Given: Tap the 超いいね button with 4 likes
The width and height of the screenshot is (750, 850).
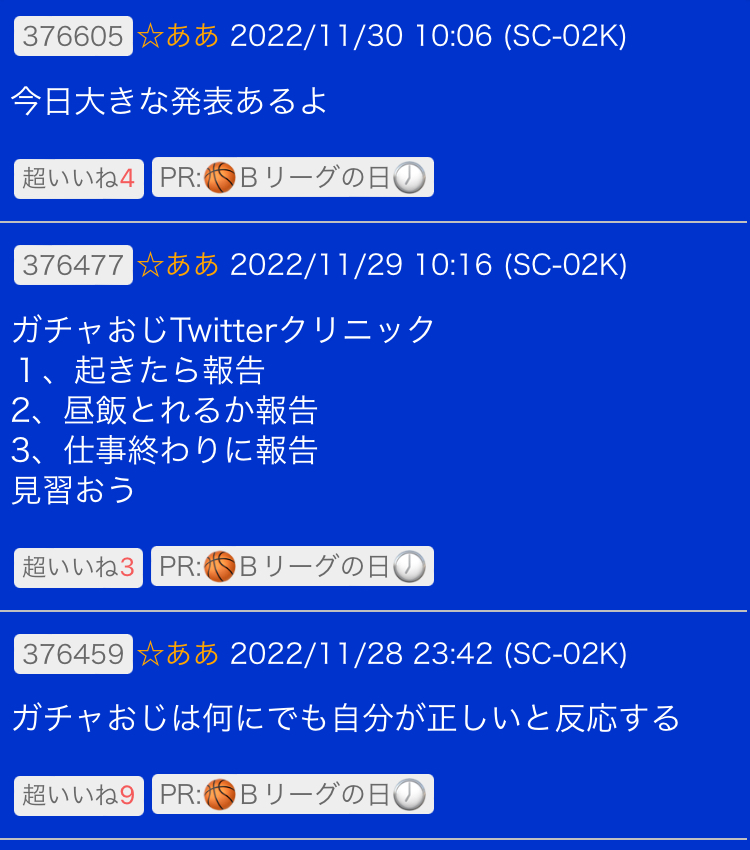Looking at the screenshot, I should [x=78, y=179].
